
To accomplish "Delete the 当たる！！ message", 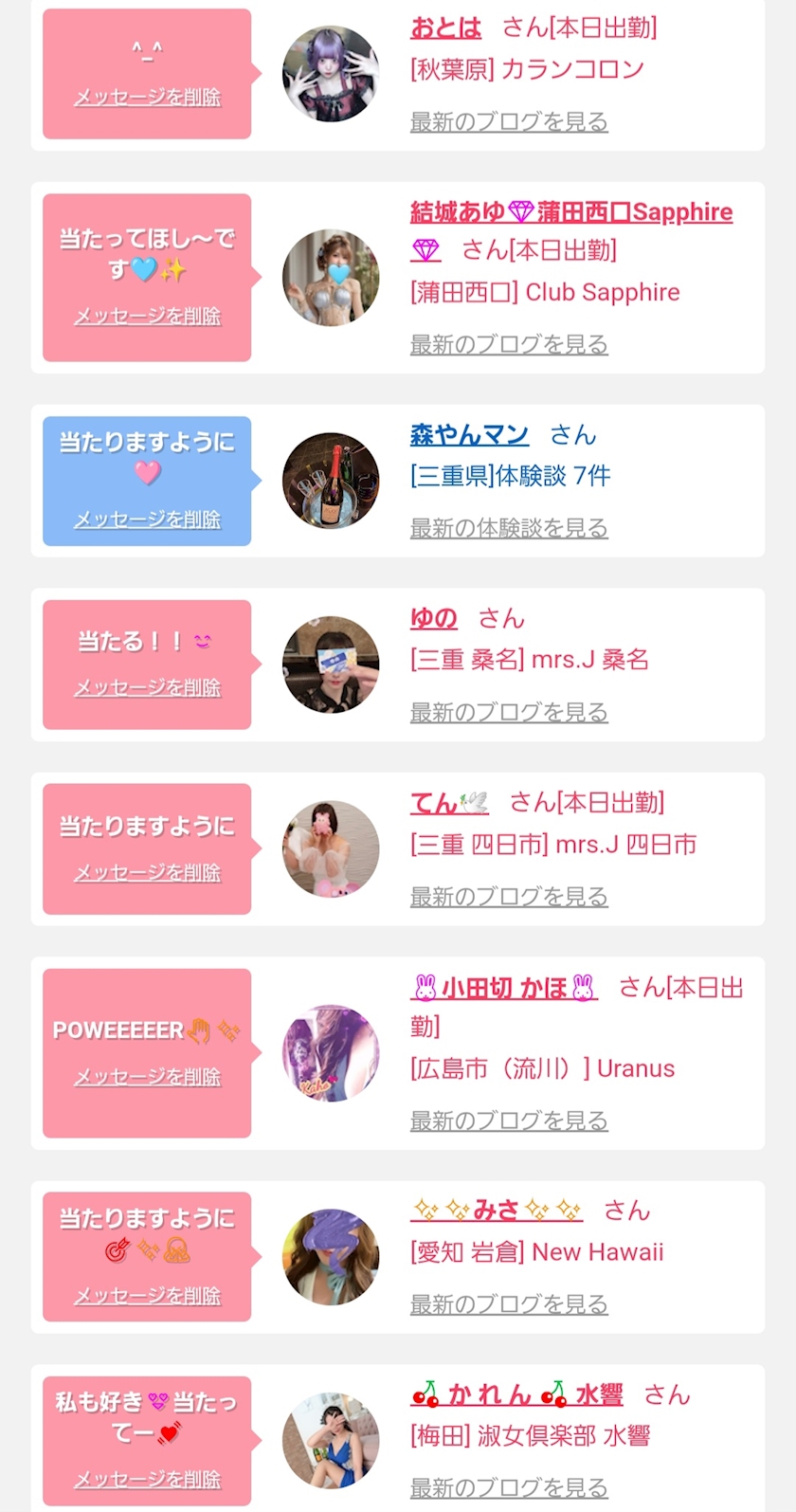I will tap(147, 687).
